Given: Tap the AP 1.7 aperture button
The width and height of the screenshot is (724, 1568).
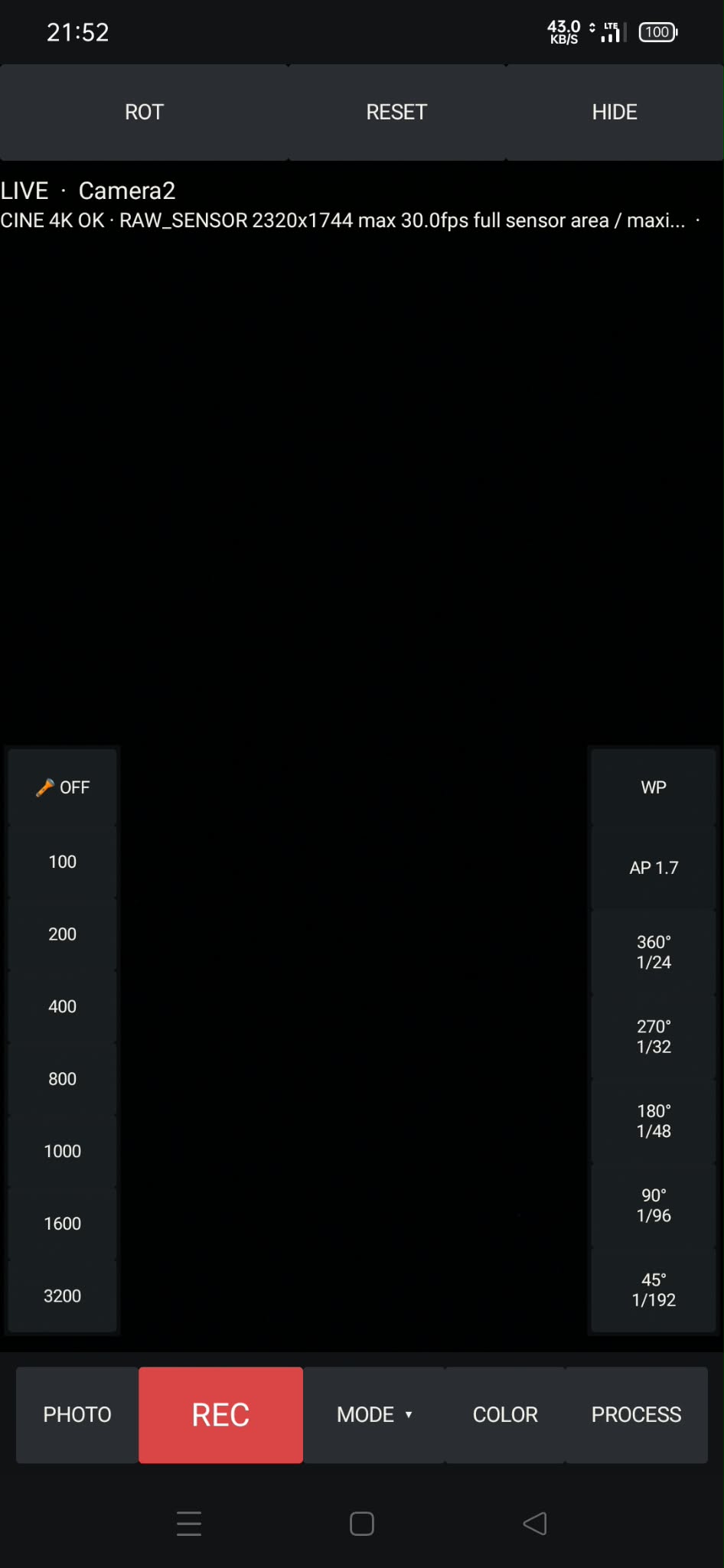Looking at the screenshot, I should pos(654,868).
